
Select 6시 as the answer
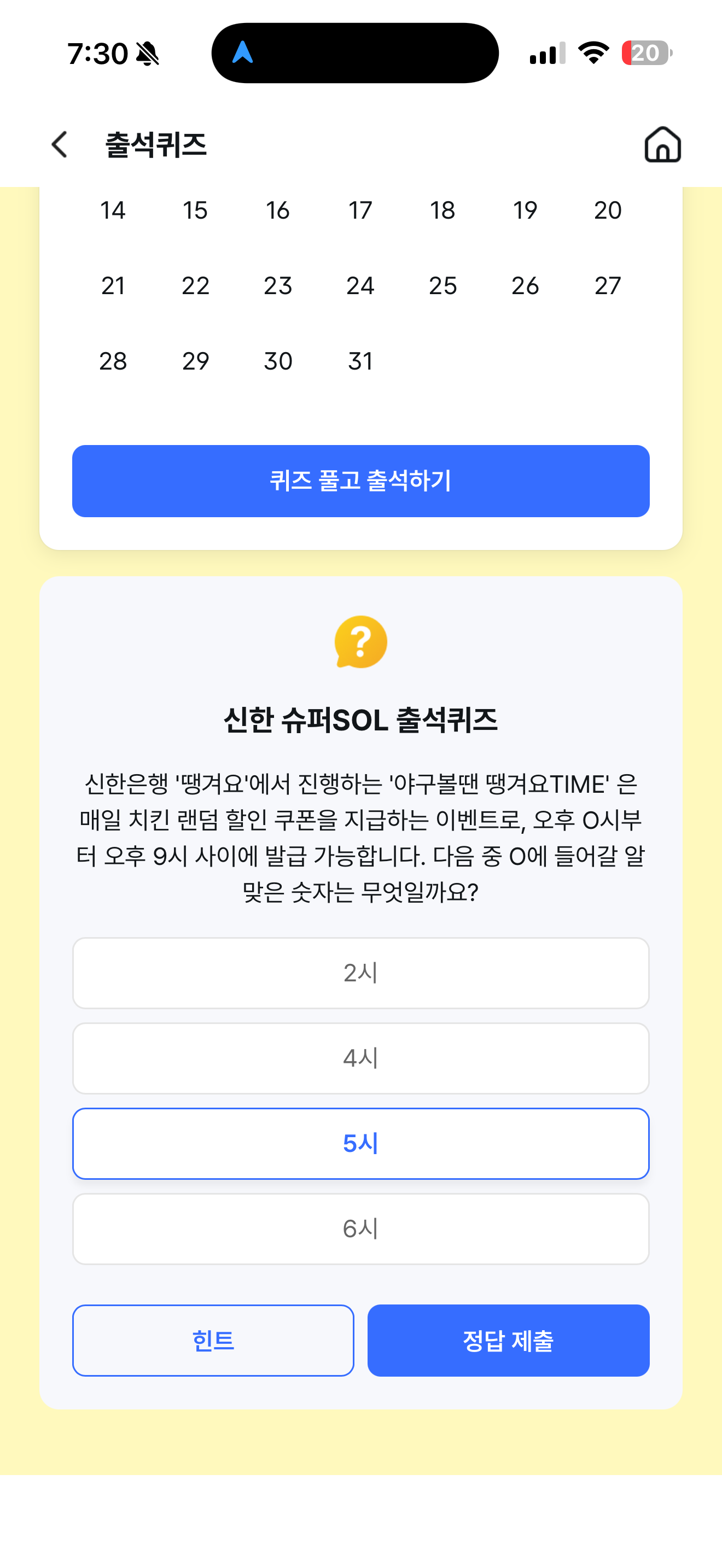pyautogui.click(x=361, y=1228)
